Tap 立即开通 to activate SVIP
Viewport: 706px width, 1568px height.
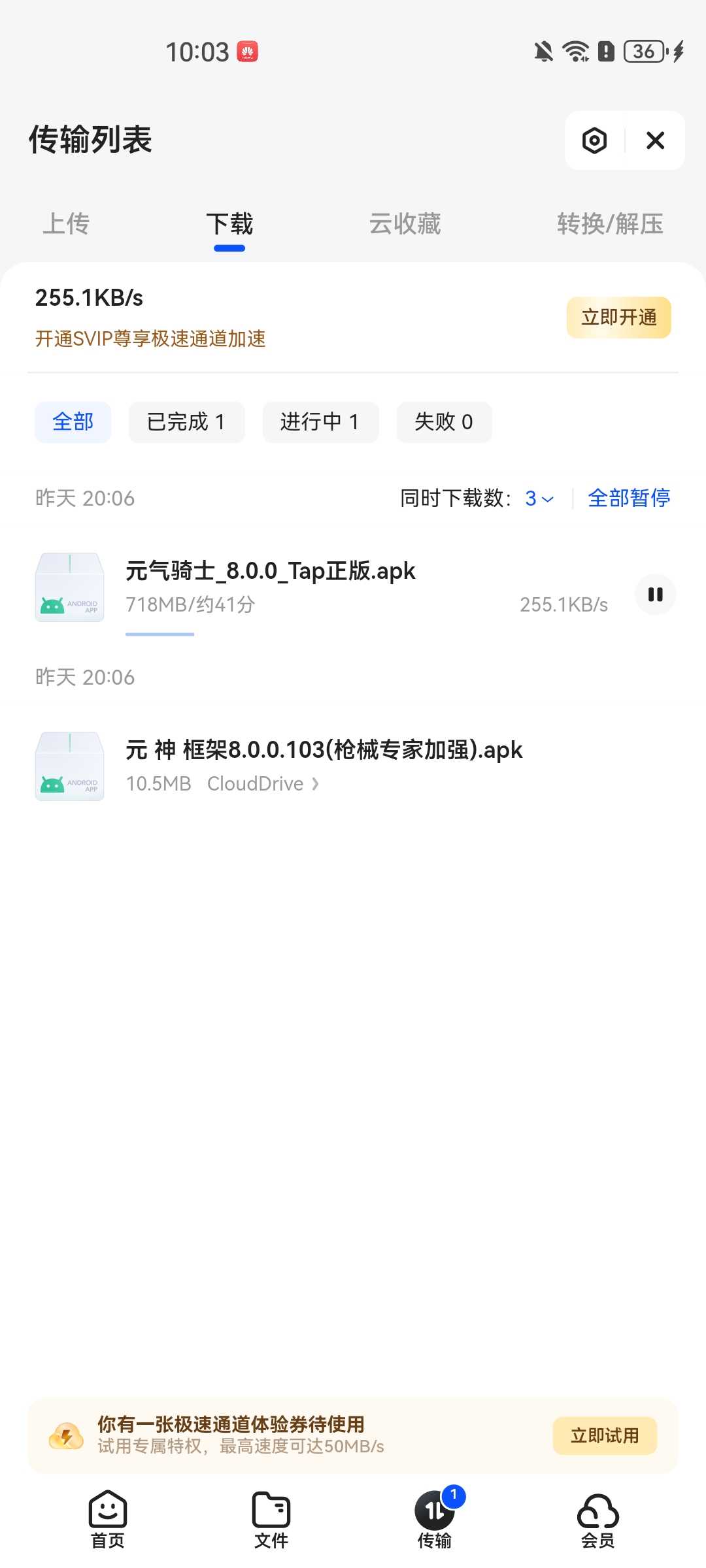coord(618,318)
